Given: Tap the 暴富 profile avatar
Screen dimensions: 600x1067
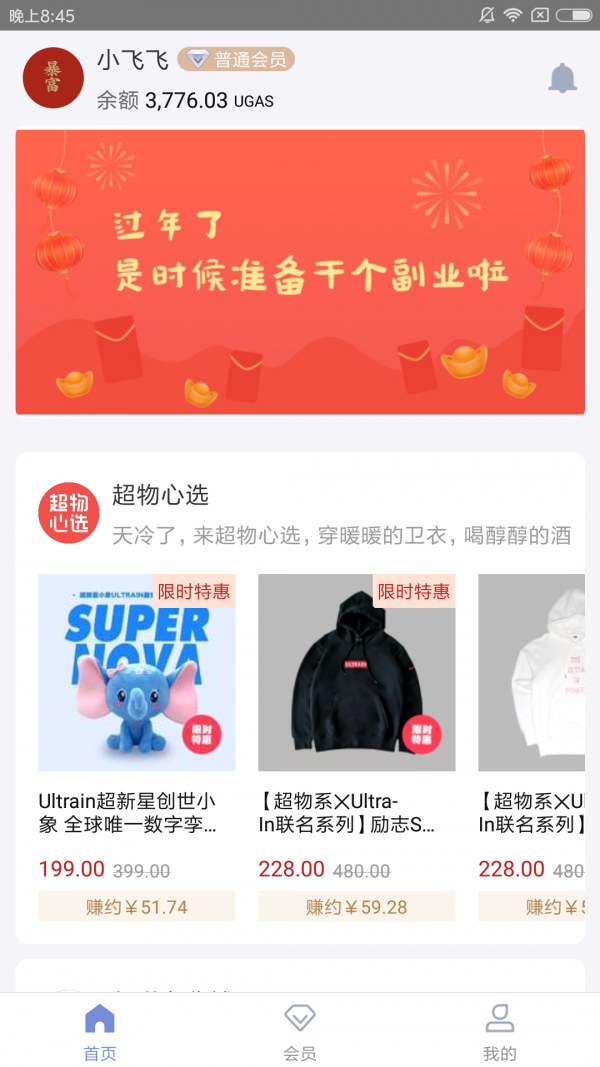Looking at the screenshot, I should click(52, 78).
